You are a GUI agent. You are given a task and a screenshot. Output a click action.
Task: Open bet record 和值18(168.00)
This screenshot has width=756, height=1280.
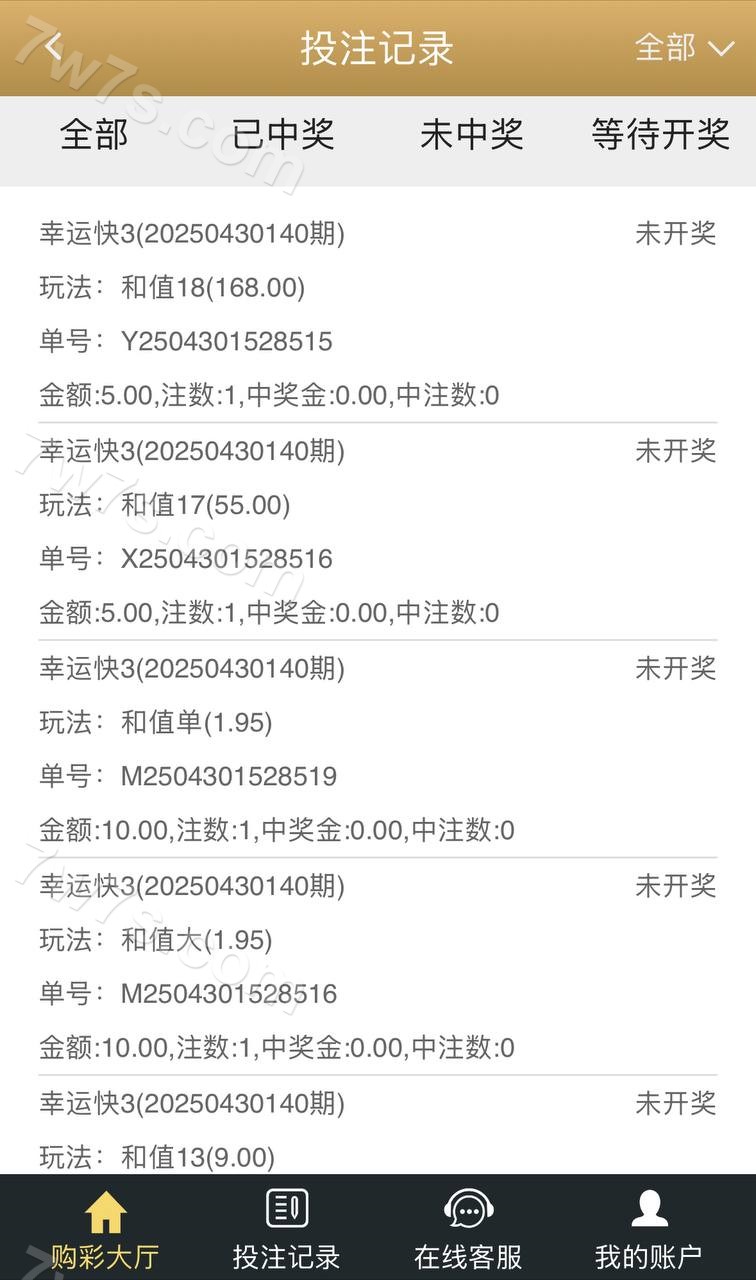click(377, 314)
